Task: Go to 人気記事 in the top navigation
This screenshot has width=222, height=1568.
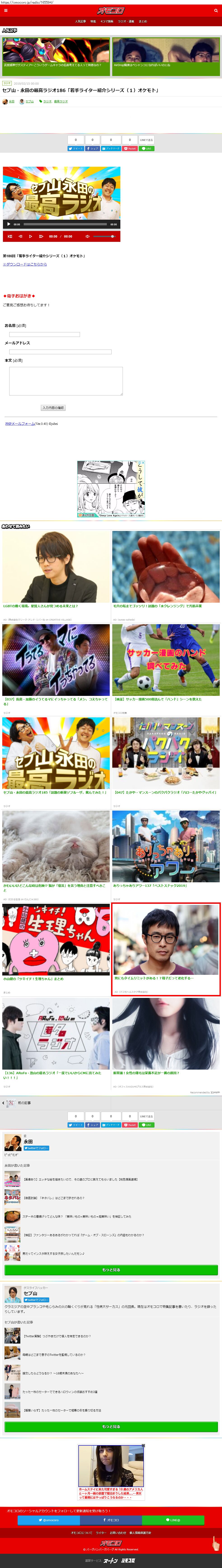Action: 80,21
